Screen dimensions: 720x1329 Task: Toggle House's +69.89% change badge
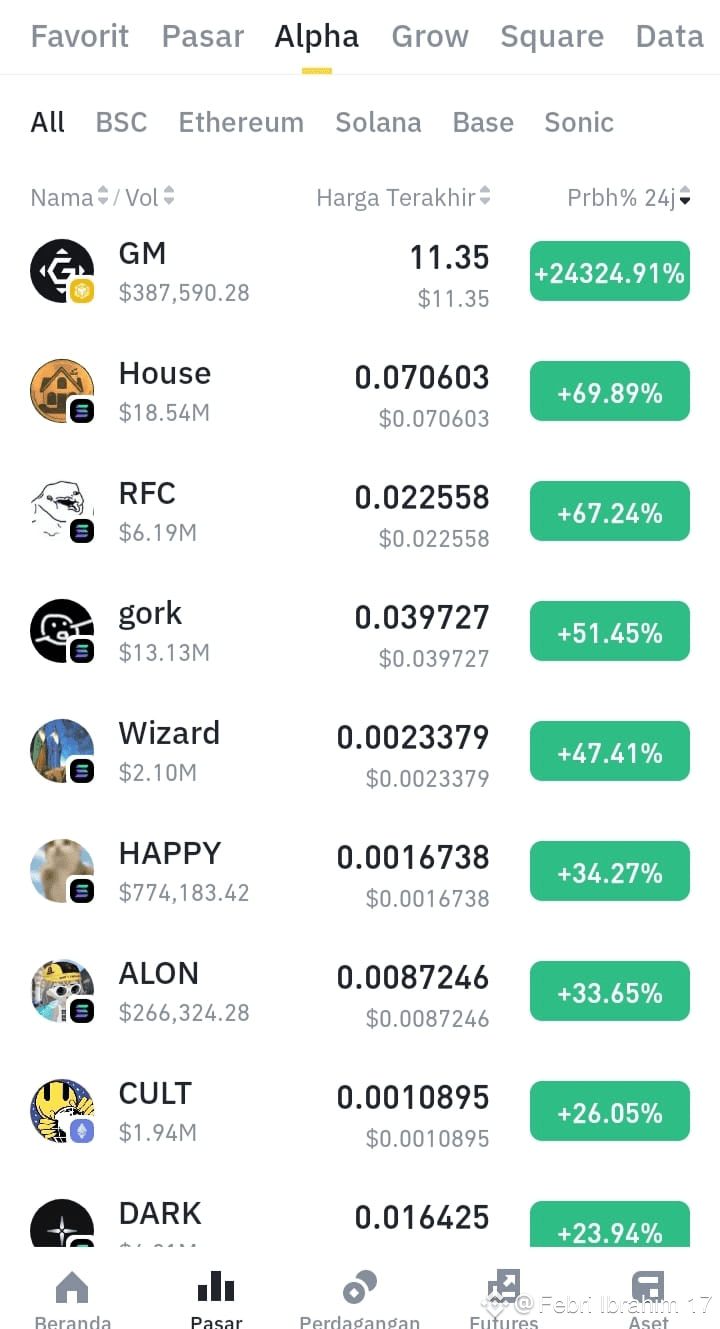pyautogui.click(x=609, y=391)
